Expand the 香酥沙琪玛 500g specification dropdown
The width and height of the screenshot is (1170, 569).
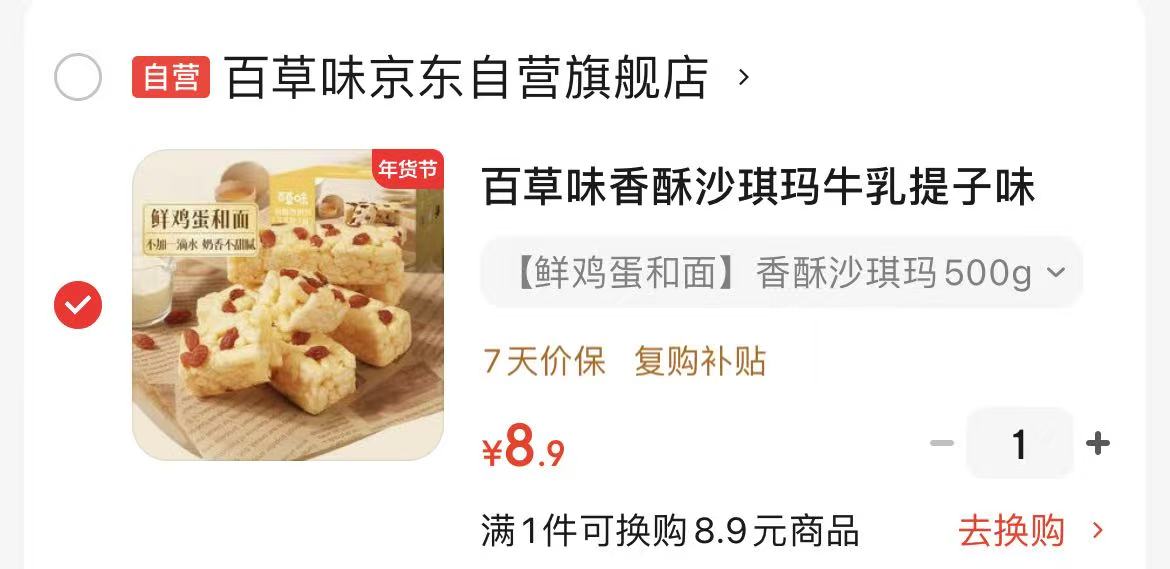[x=781, y=273]
